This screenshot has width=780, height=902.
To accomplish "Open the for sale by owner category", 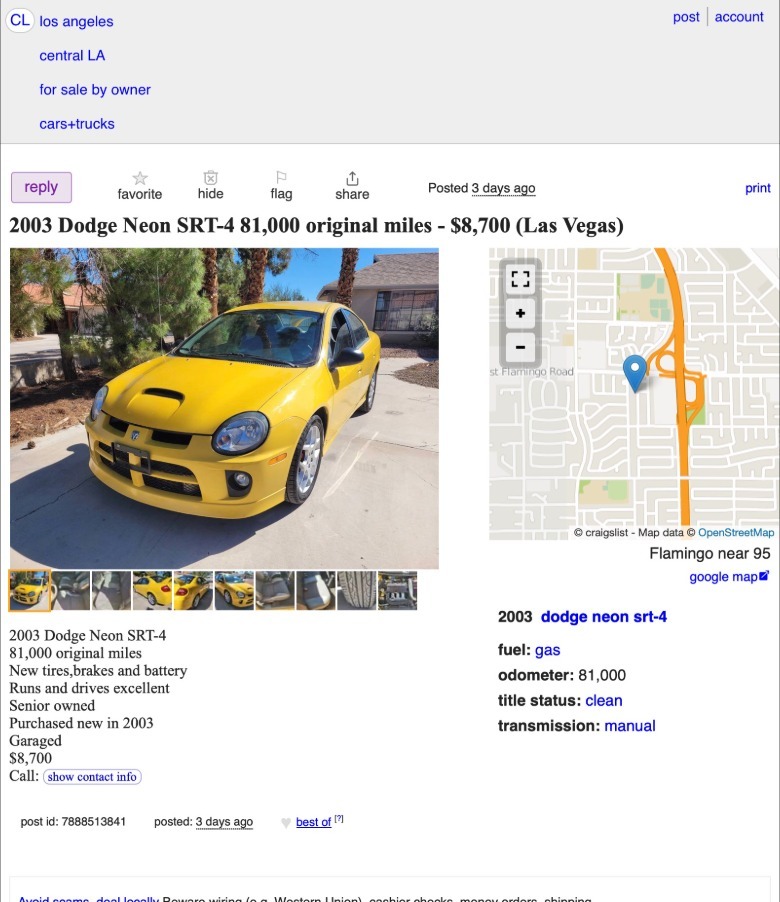I will (x=95, y=89).
